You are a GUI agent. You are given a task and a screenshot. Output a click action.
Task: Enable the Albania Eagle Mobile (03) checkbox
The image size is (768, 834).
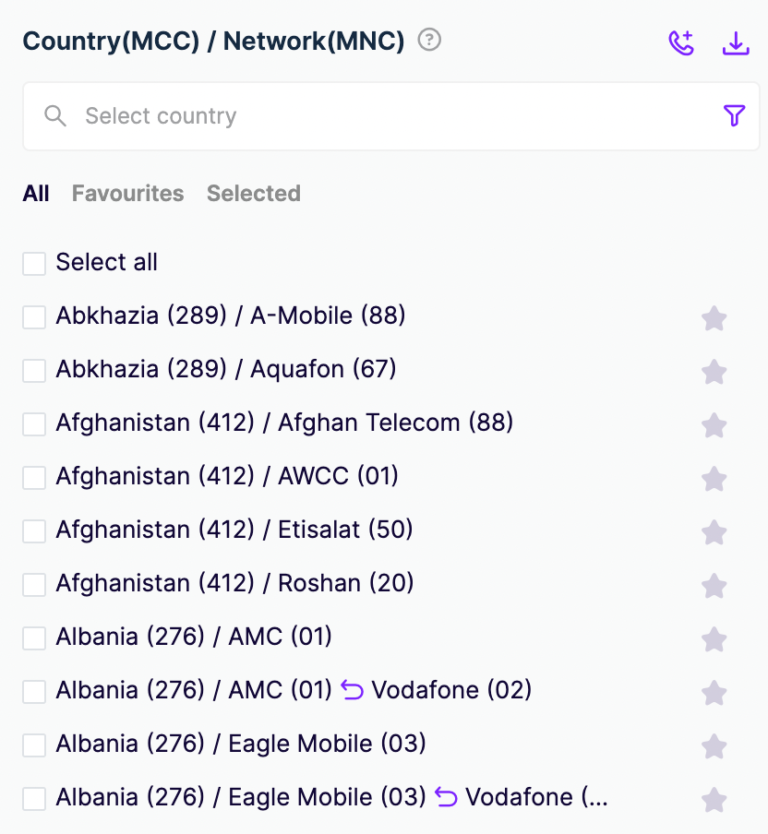point(33,744)
